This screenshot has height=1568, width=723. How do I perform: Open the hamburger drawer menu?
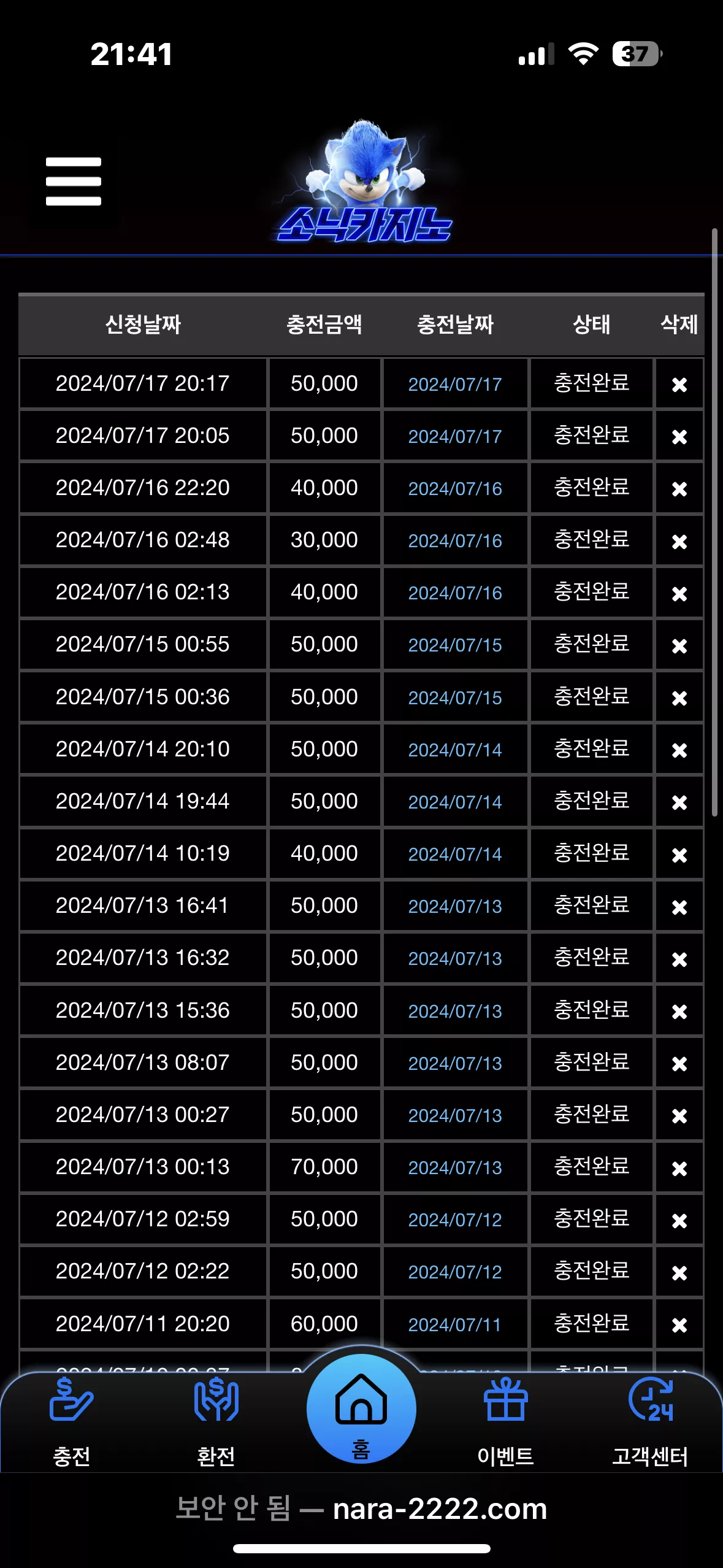(74, 182)
